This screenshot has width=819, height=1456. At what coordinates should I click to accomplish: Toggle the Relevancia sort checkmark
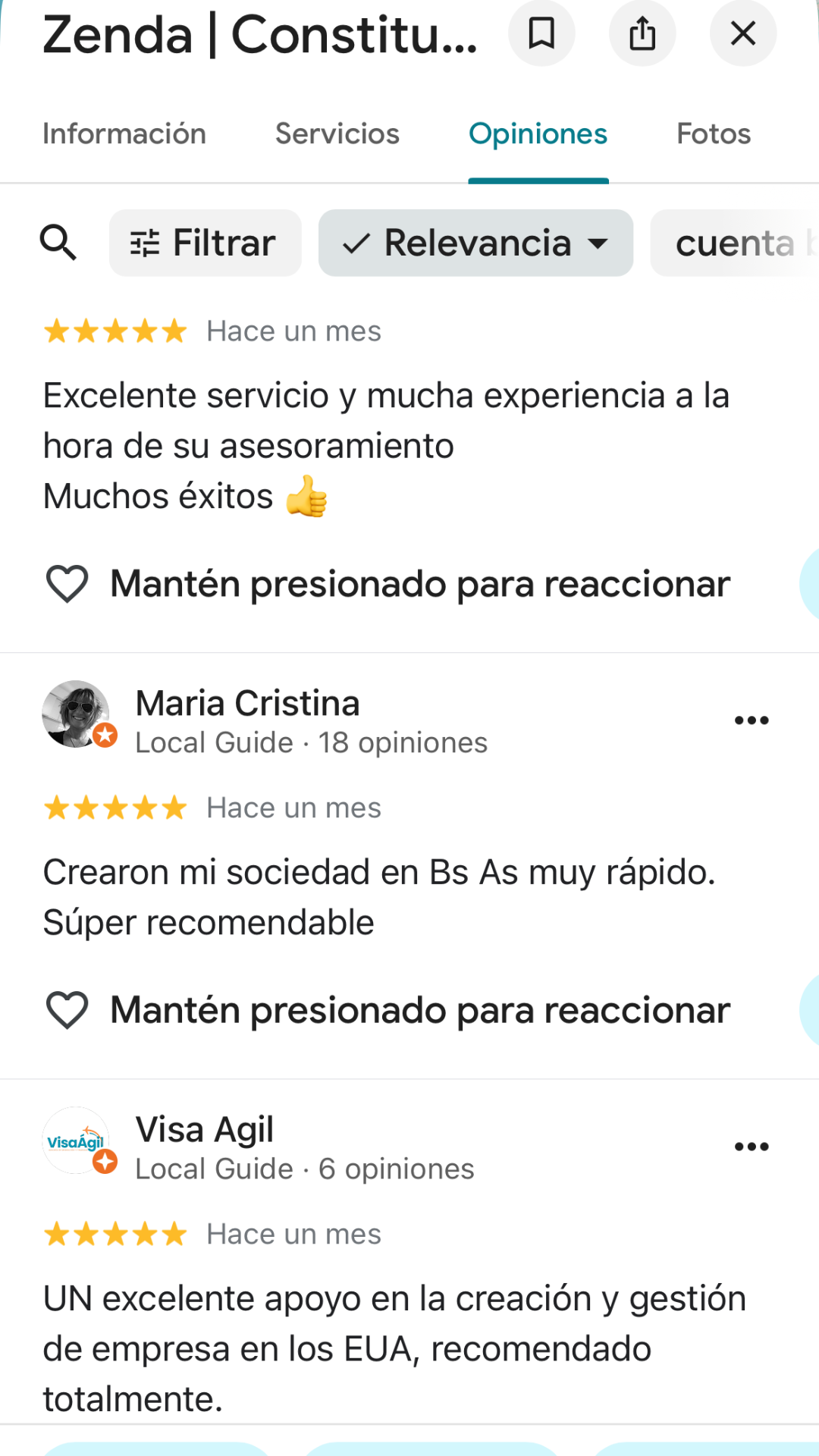357,243
